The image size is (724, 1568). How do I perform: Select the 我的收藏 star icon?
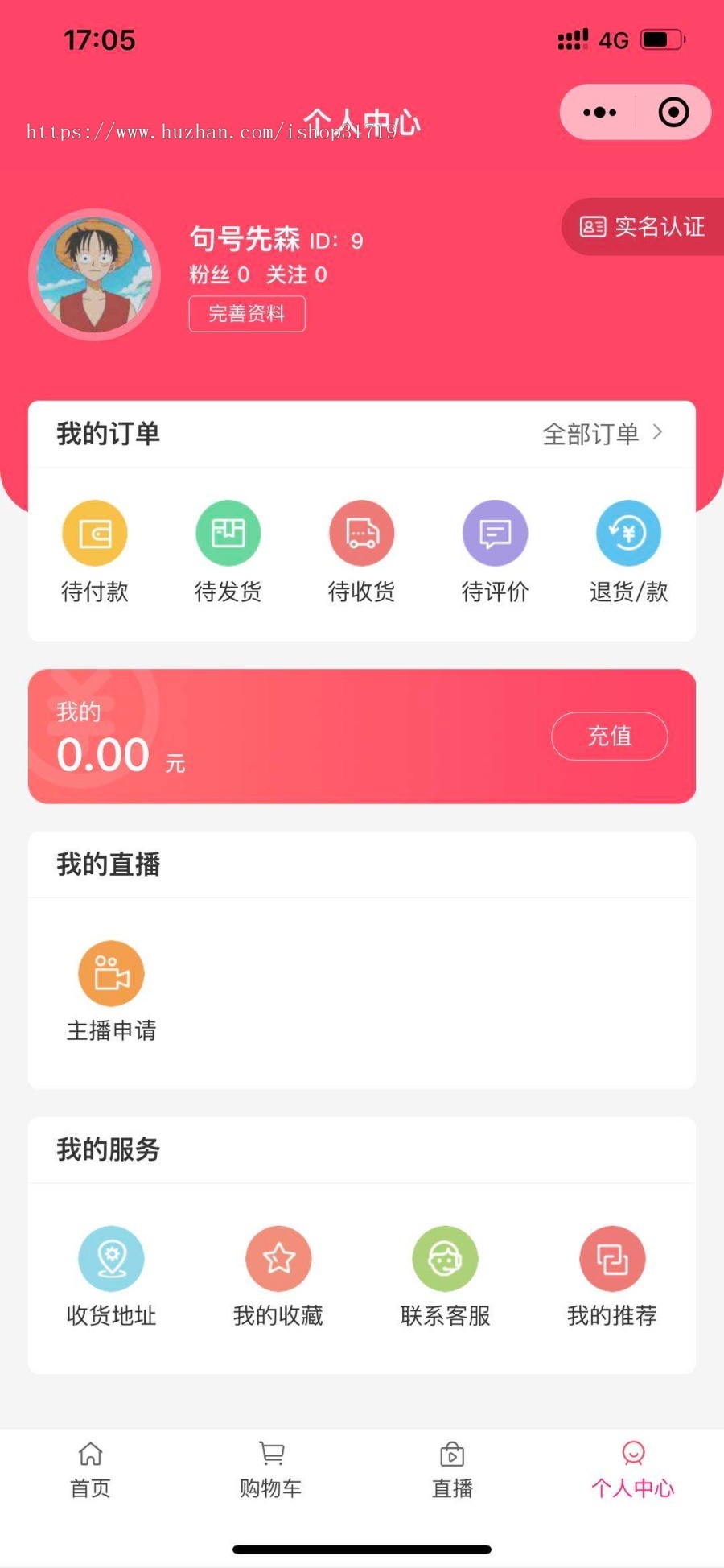278,1258
